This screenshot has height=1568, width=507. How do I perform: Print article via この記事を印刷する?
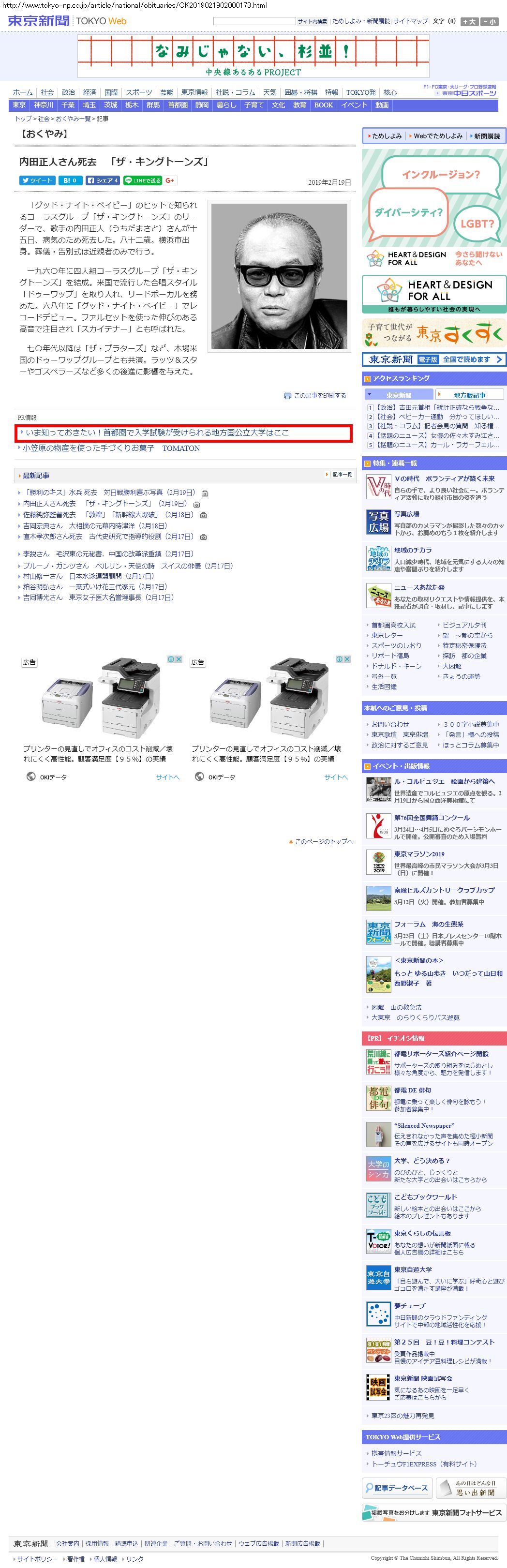click(320, 395)
